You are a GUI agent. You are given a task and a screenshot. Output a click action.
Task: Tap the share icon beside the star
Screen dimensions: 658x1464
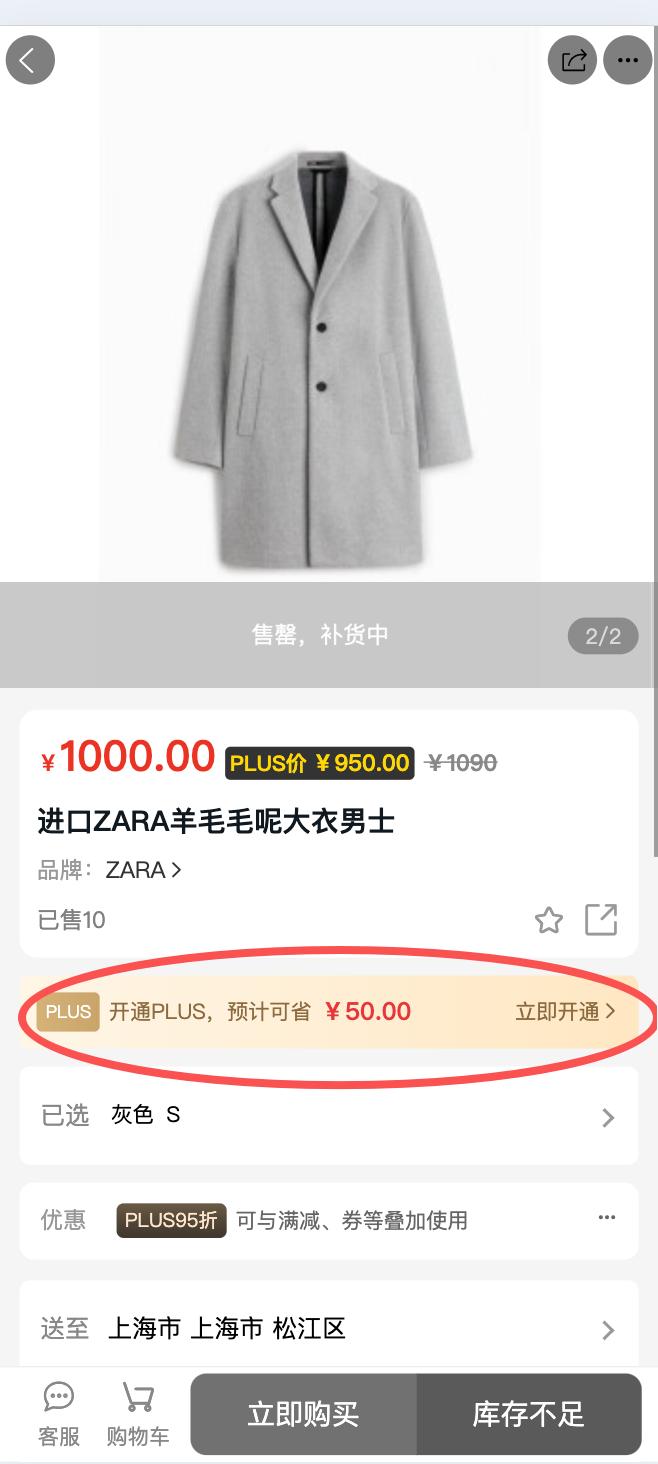click(x=601, y=919)
